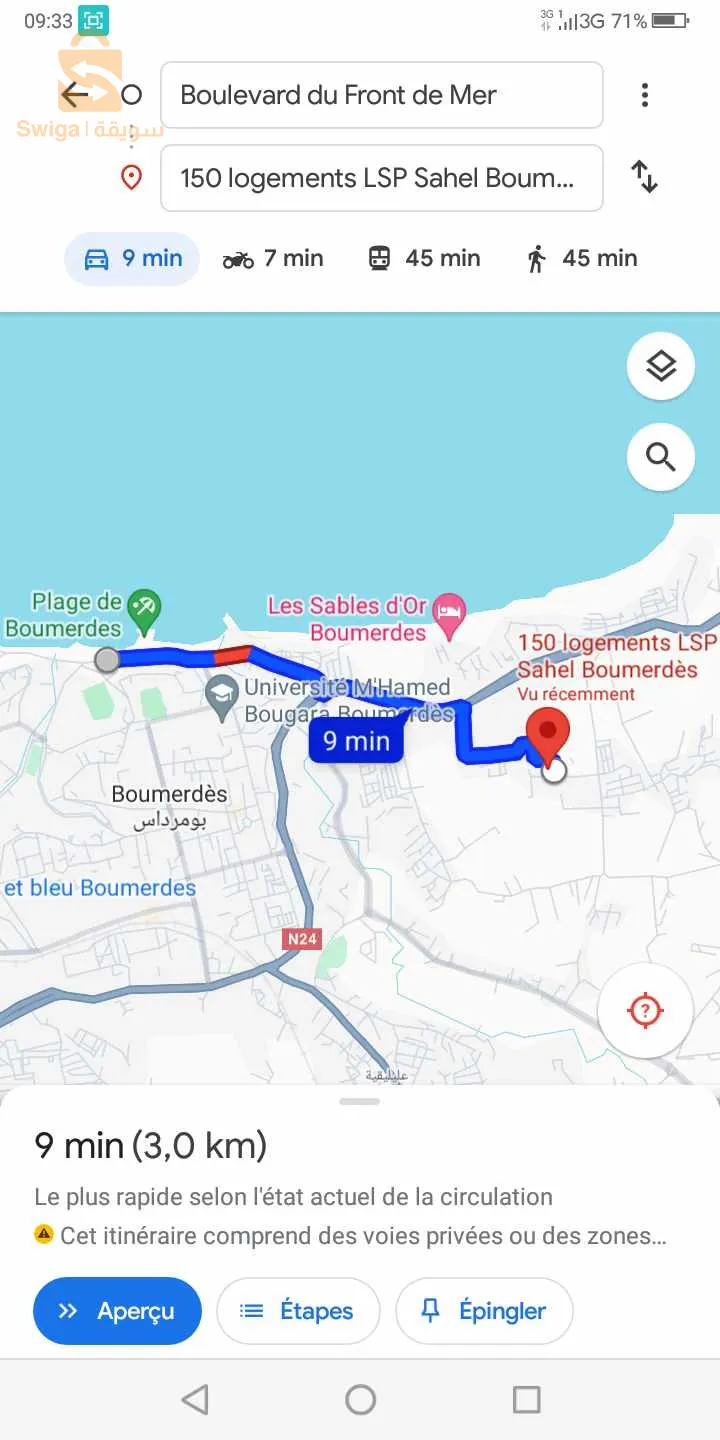Viewport: 720px width, 1440px height.
Task: View the Étapes step list
Action: tap(298, 1311)
